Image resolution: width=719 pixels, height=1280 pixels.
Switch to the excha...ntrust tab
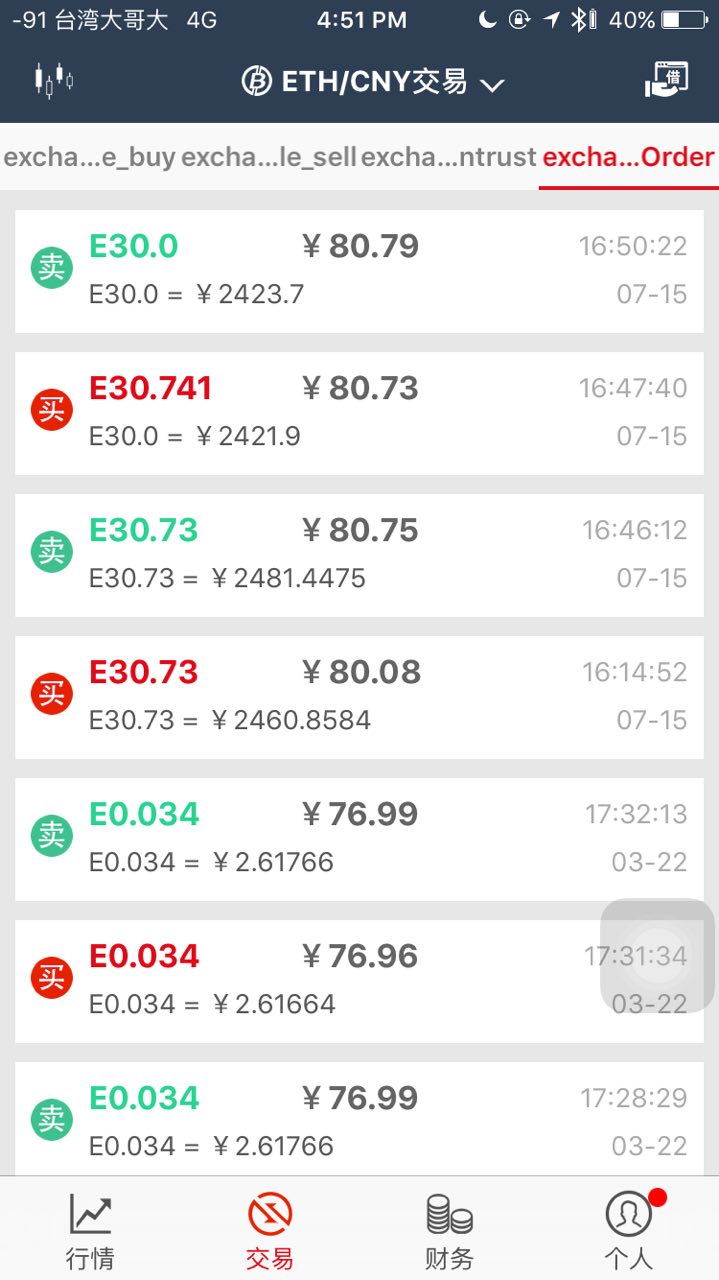click(448, 157)
